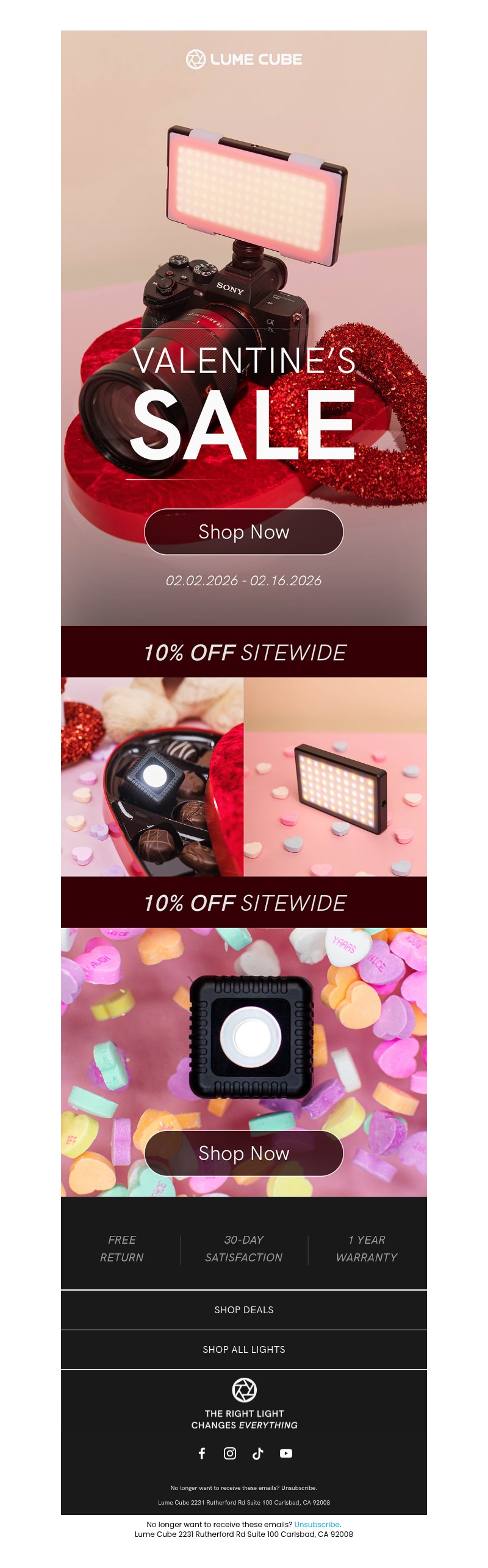Open Shop All Lights
This screenshot has width=488, height=1568.
(244, 1349)
